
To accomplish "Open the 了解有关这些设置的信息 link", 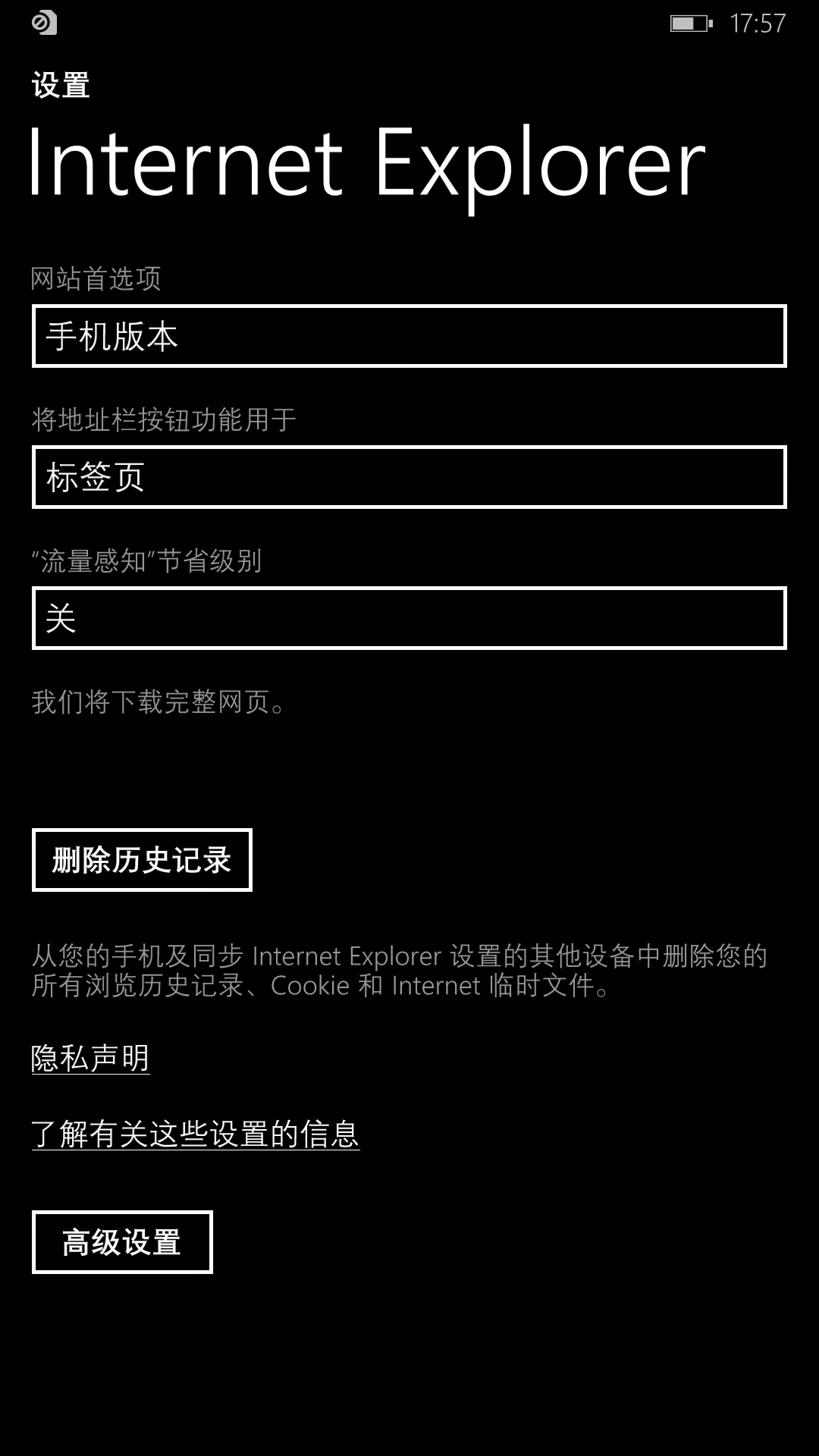I will pyautogui.click(x=196, y=1134).
